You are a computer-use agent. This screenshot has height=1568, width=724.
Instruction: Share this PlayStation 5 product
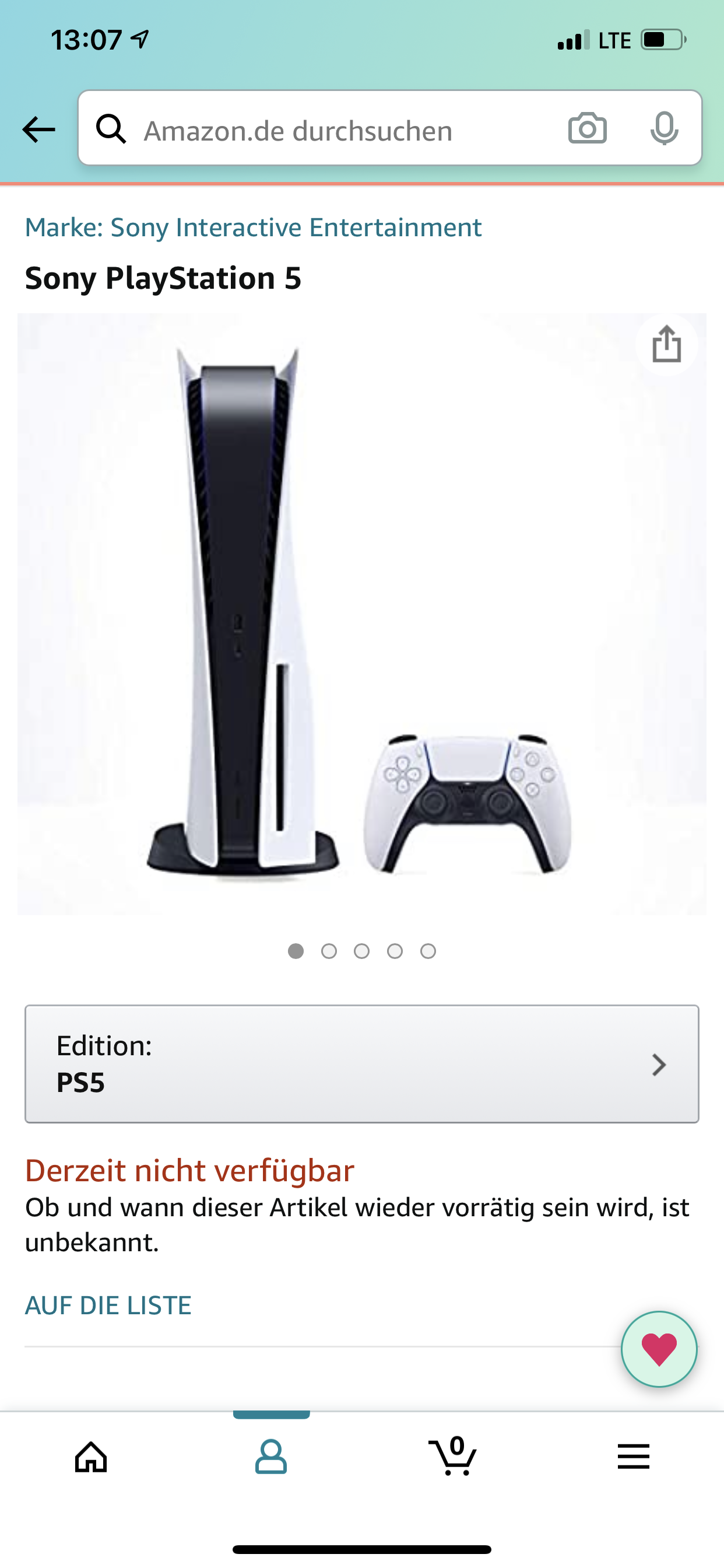tap(666, 345)
